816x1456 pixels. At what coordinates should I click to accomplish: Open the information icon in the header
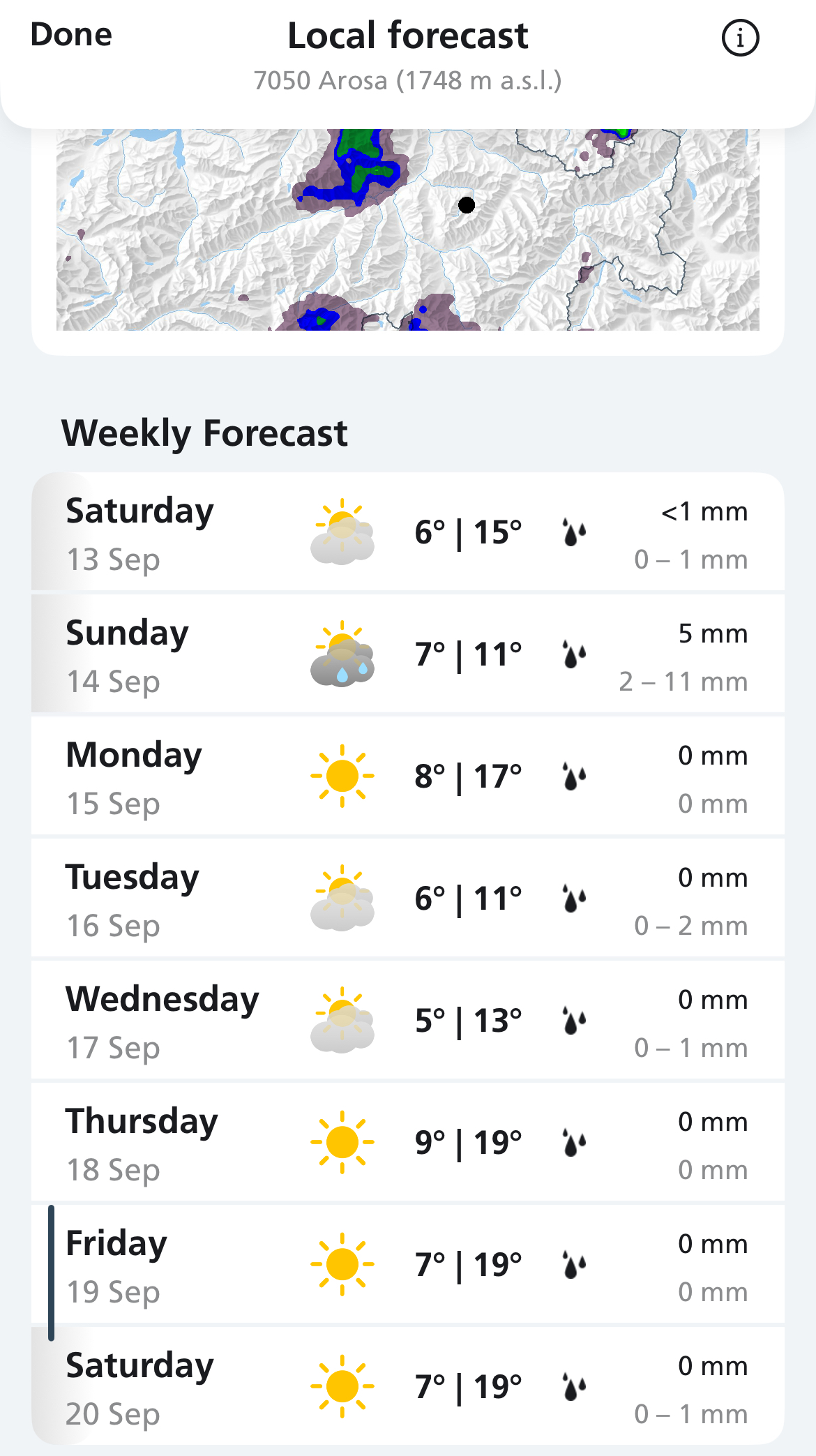coord(739,38)
